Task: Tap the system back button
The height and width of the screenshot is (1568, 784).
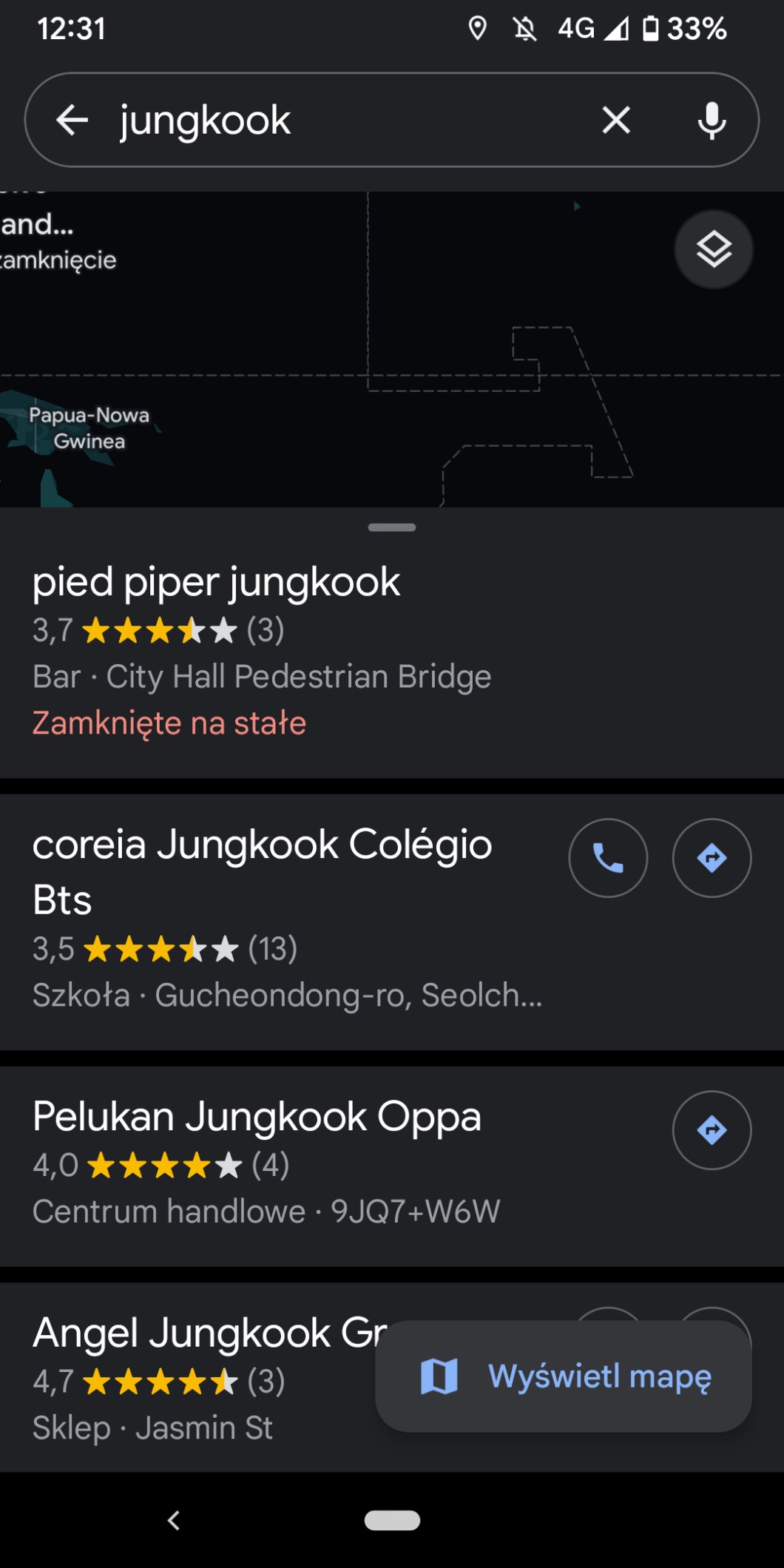Action: pyautogui.click(x=174, y=1521)
